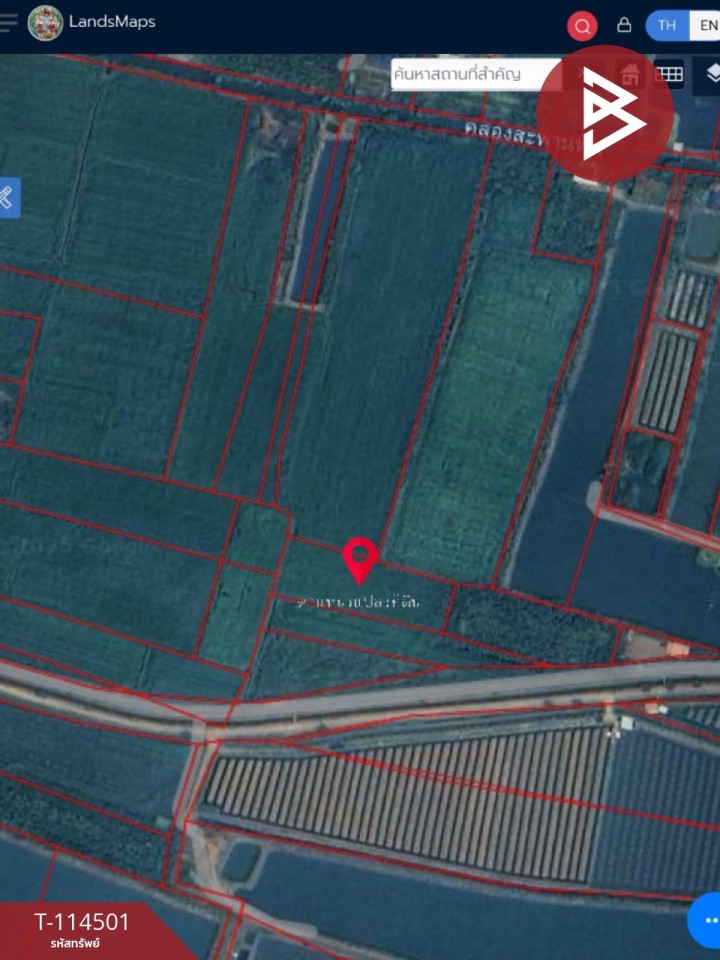
Task: Switch language to TH
Action: (x=667, y=25)
